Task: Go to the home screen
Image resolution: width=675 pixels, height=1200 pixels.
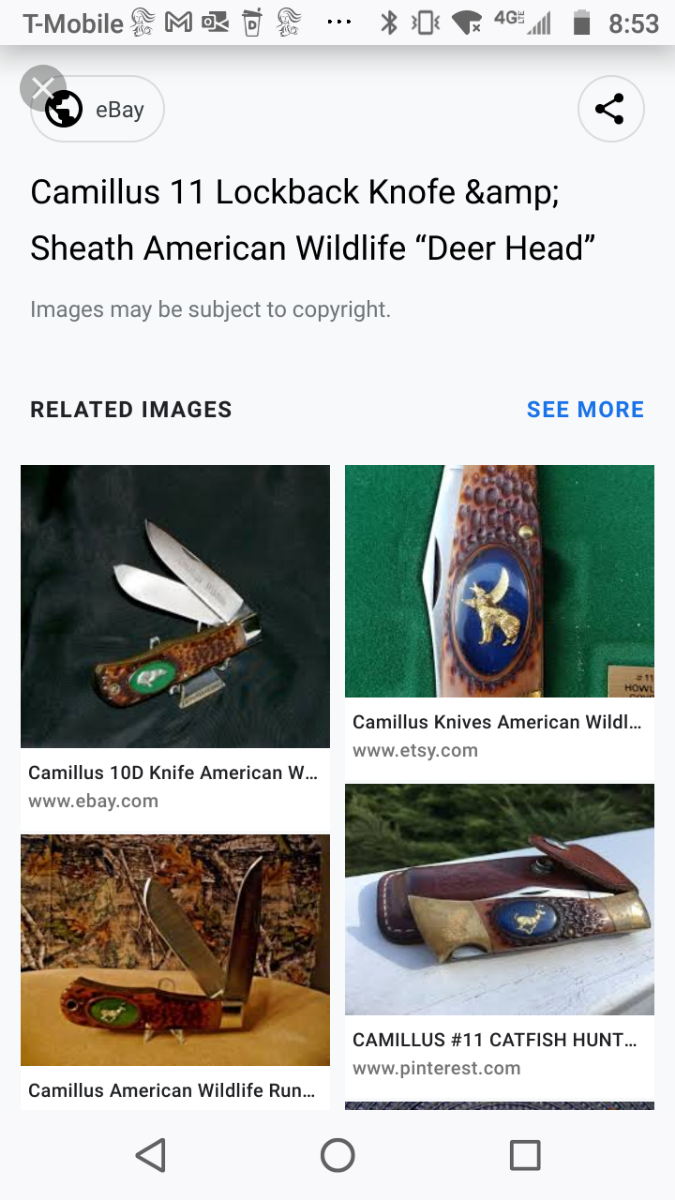Action: click(337, 1156)
